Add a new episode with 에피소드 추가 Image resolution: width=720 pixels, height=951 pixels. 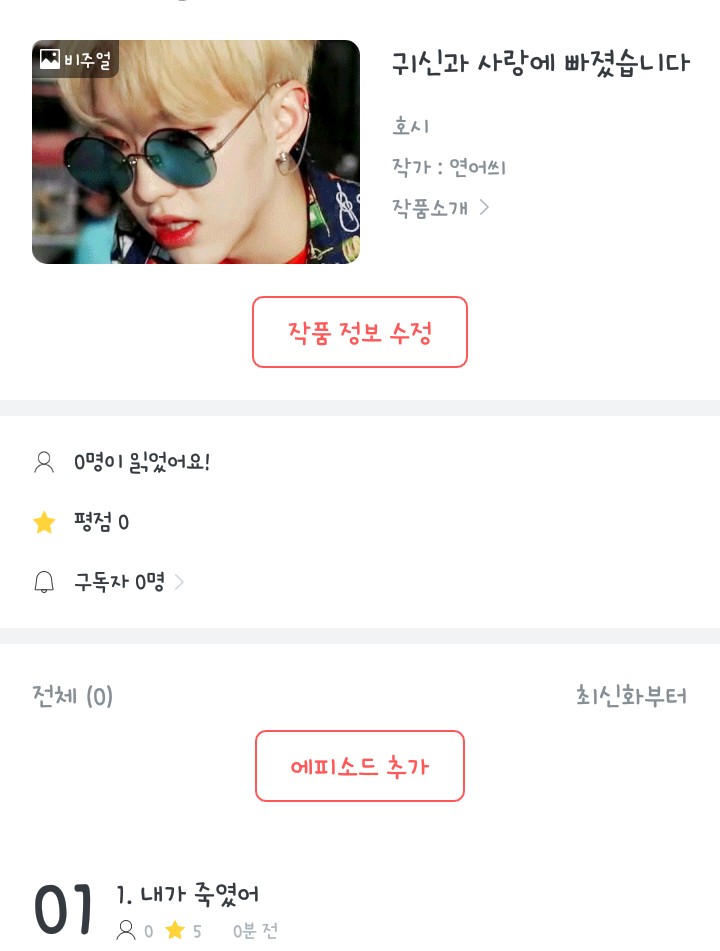coord(360,766)
